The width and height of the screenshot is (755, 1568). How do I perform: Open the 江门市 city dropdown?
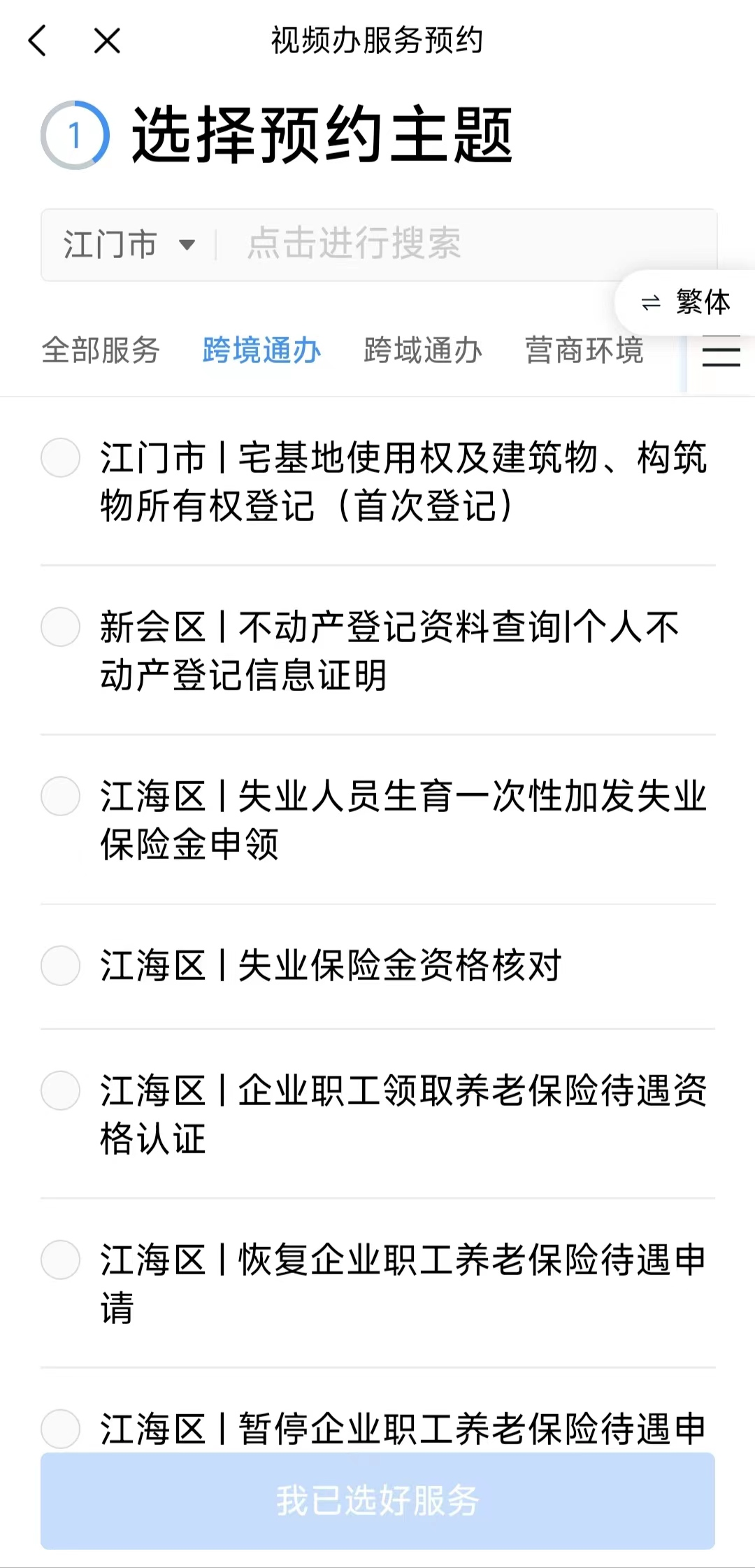(129, 245)
